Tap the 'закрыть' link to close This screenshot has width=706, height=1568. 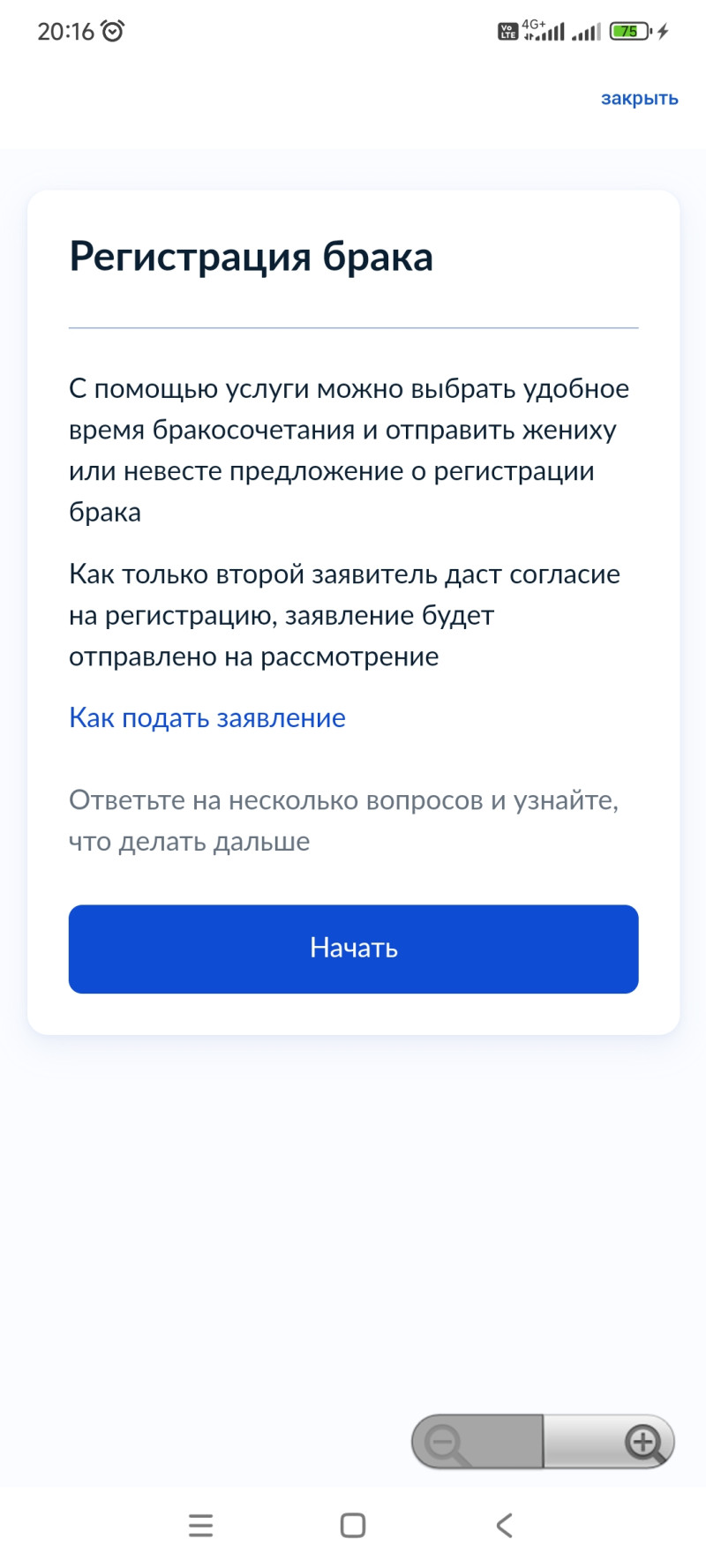(639, 99)
